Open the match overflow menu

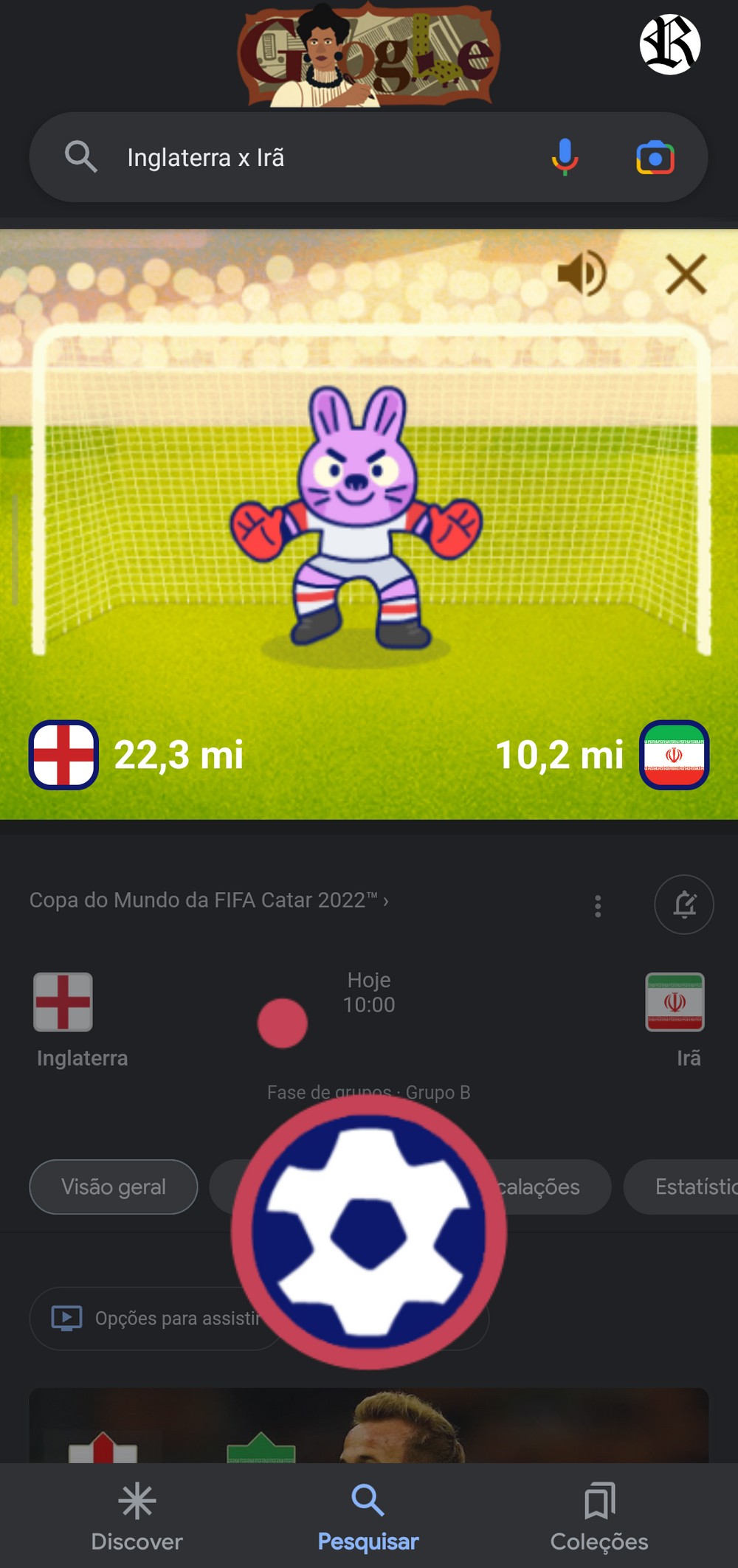pyautogui.click(x=598, y=905)
